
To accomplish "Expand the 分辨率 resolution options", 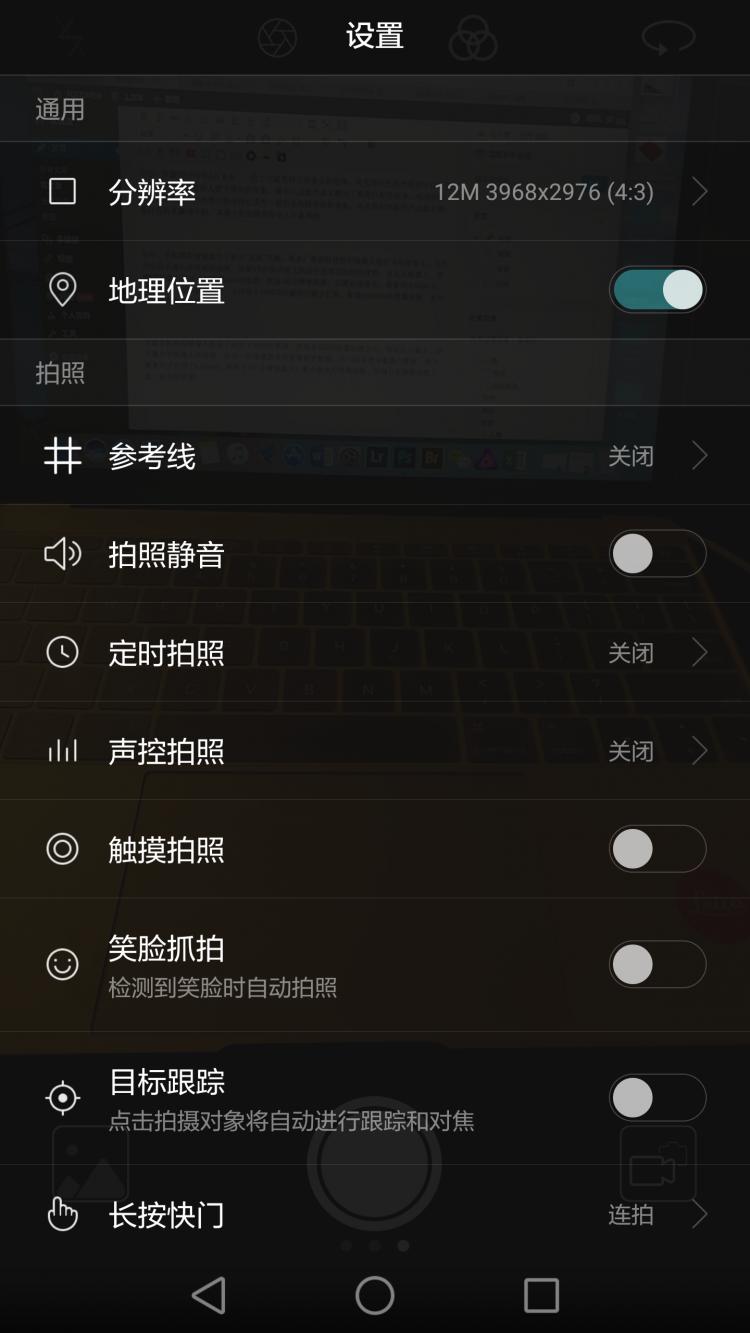I will [375, 191].
